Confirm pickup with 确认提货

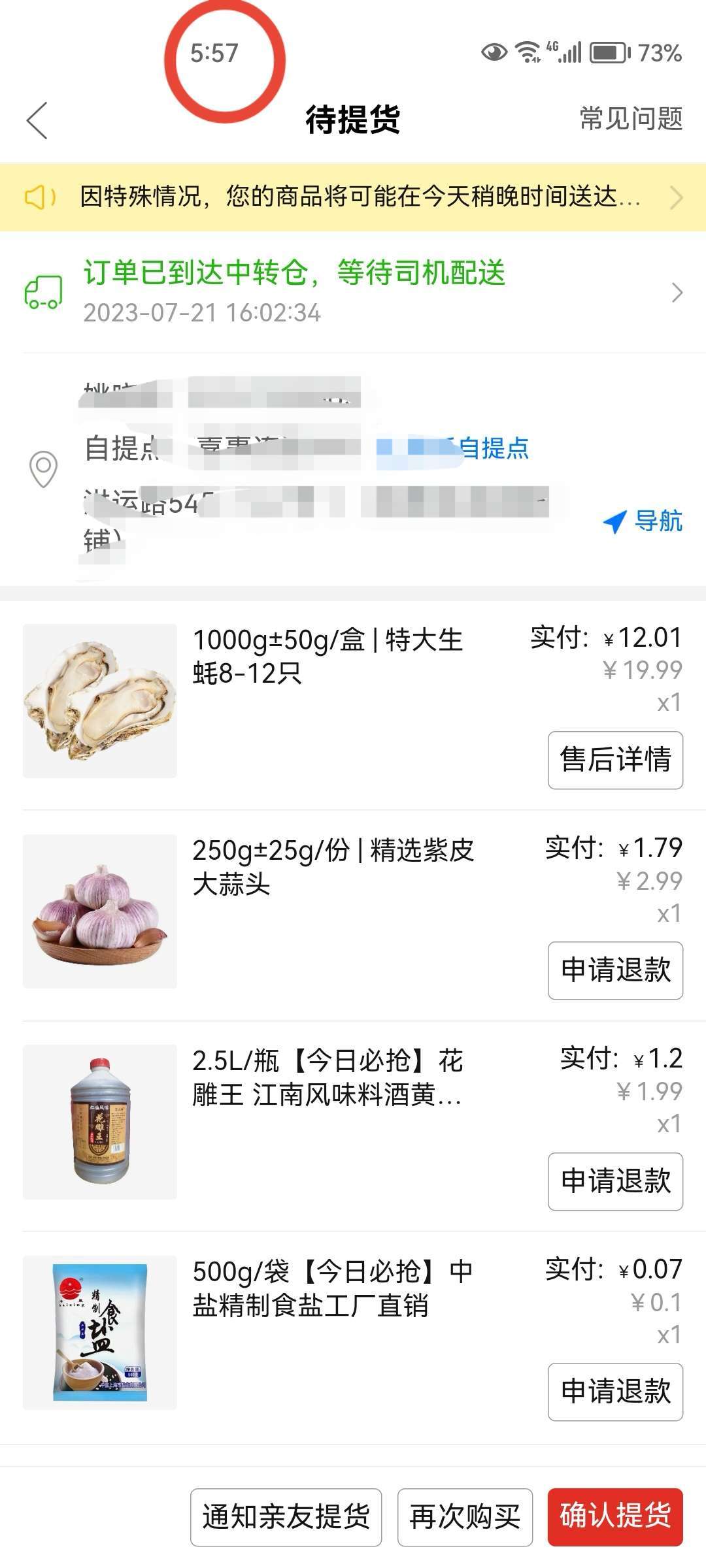[x=615, y=1517]
